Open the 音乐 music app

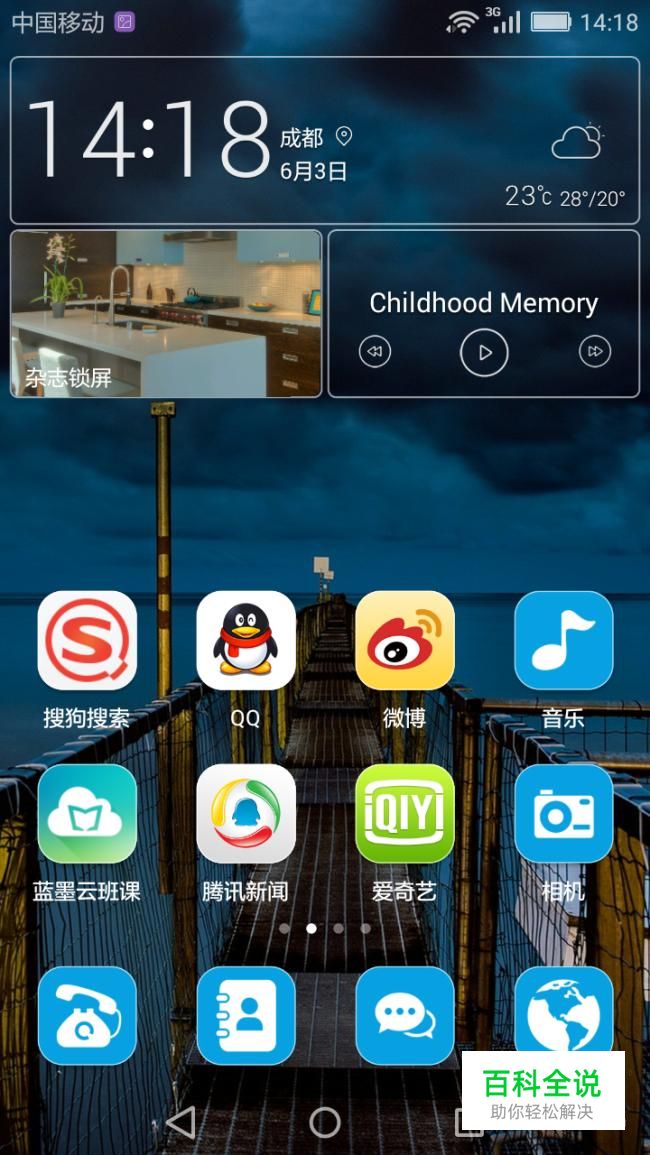(564, 640)
